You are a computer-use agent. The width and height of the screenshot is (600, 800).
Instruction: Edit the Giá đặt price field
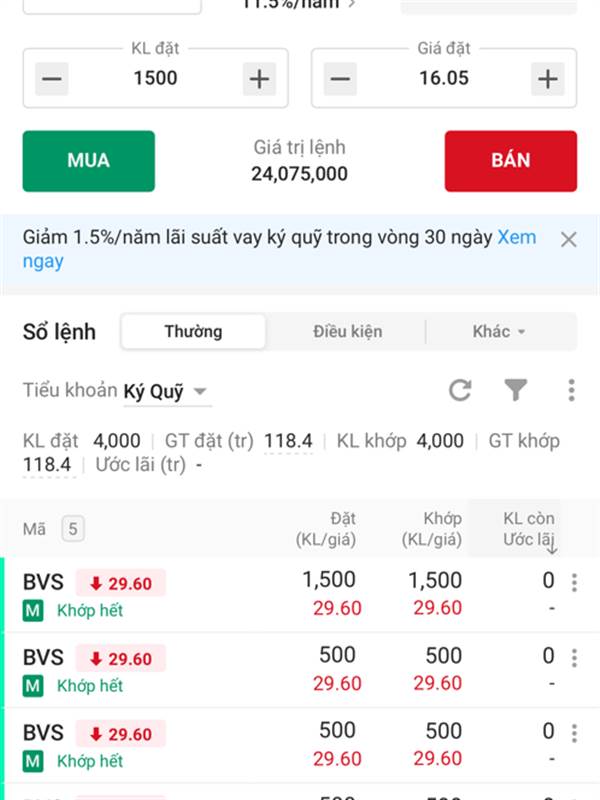[443, 78]
